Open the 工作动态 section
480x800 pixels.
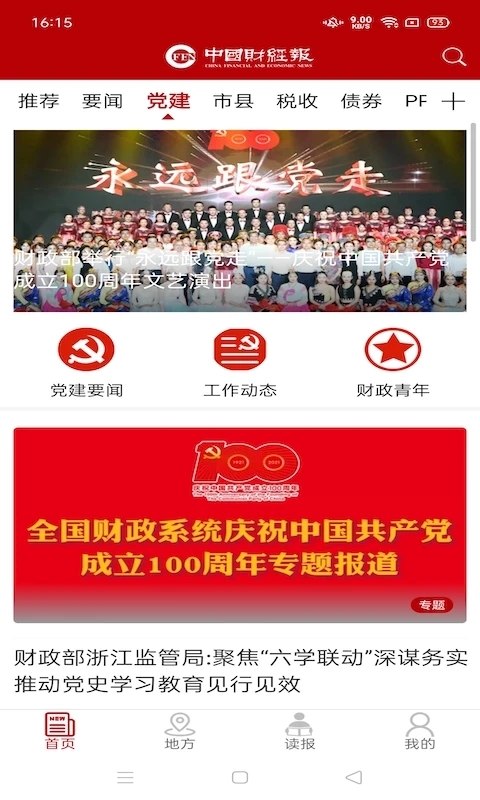pyautogui.click(x=240, y=363)
